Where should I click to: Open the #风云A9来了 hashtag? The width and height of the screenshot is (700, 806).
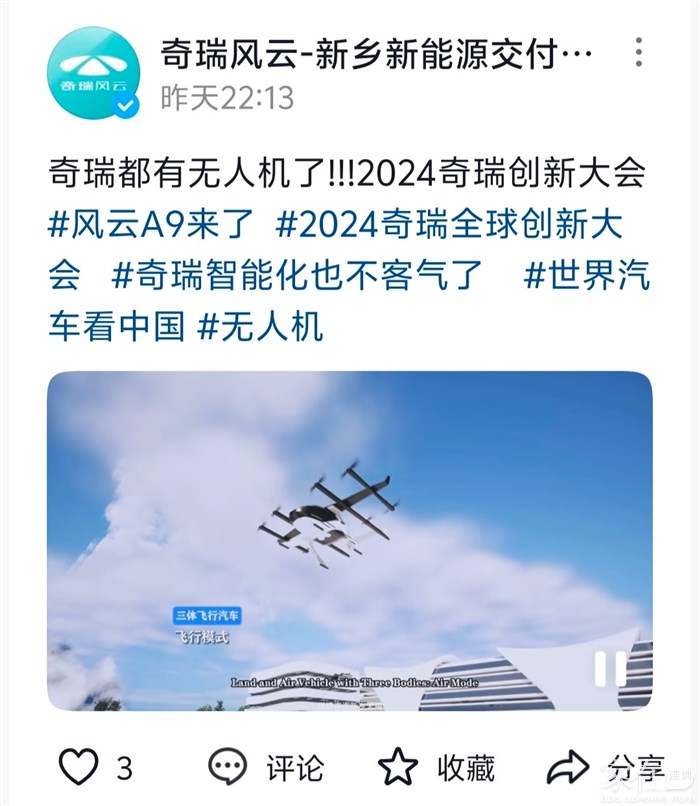coord(151,224)
